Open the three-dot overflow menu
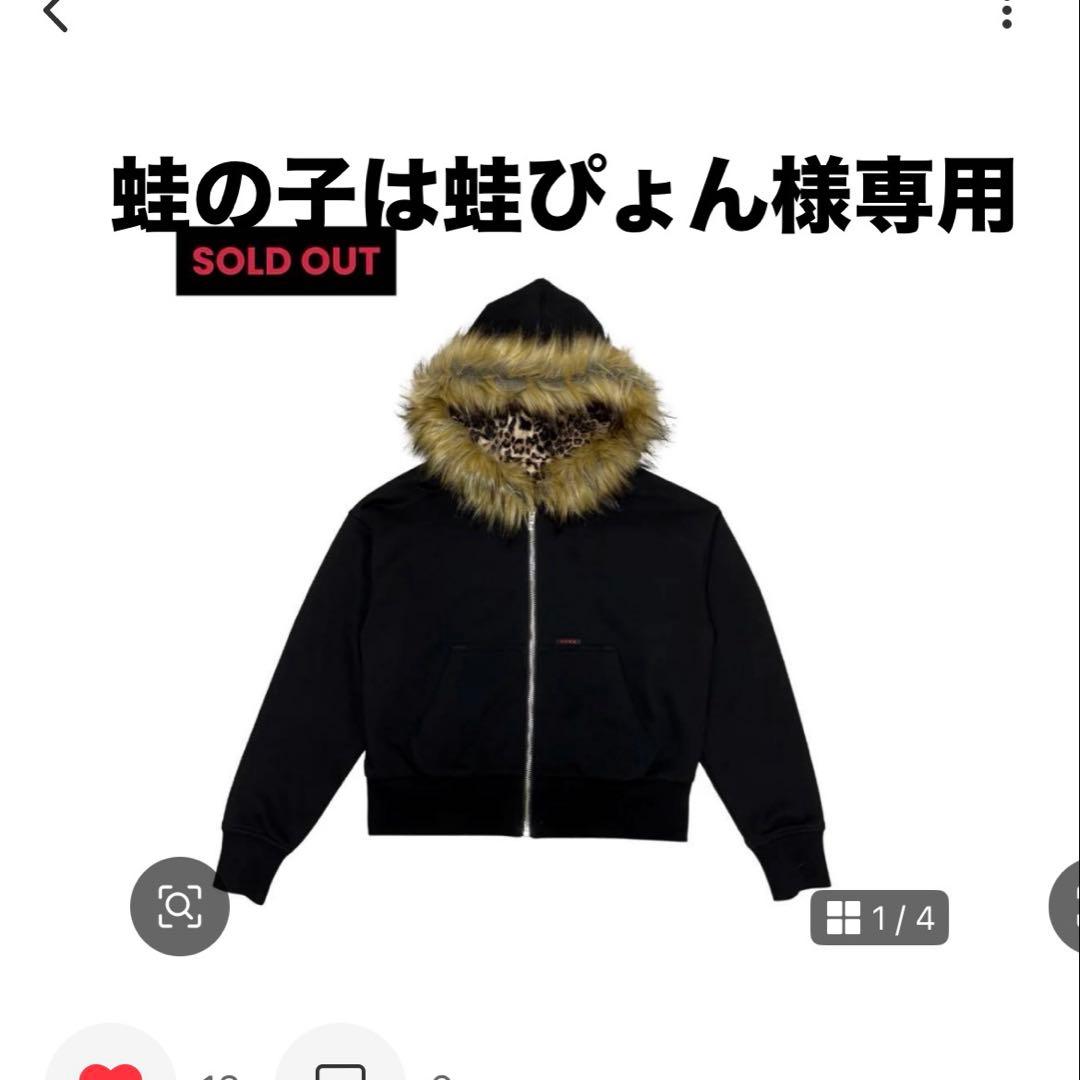Image resolution: width=1080 pixels, height=1080 pixels. [x=1006, y=14]
